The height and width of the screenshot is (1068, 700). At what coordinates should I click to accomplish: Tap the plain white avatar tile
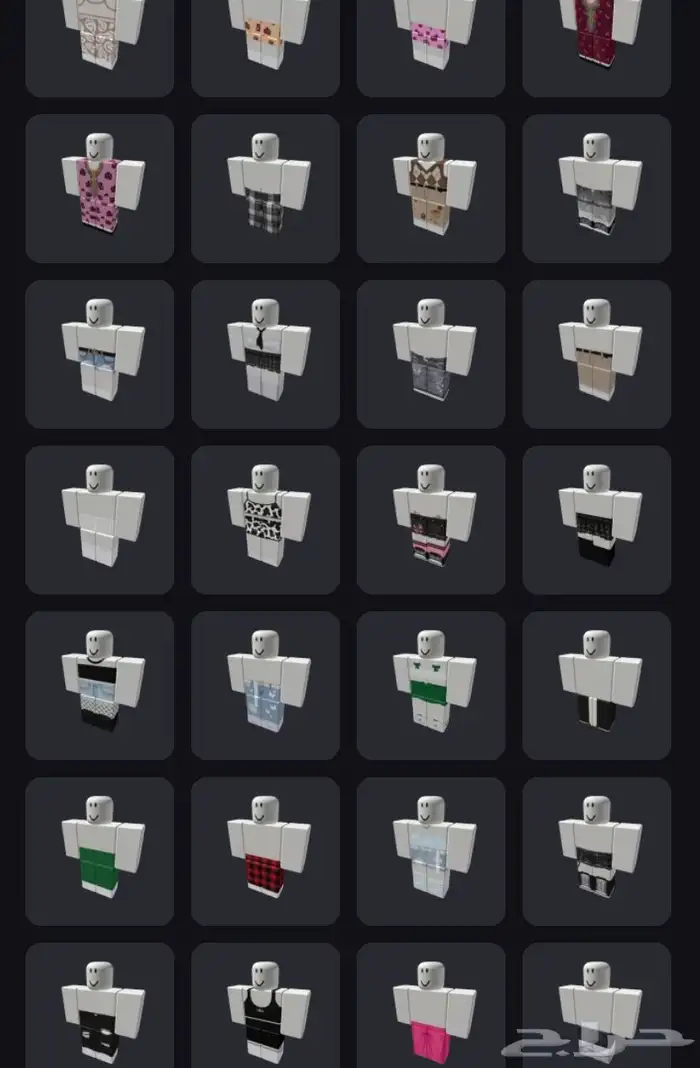point(99,520)
